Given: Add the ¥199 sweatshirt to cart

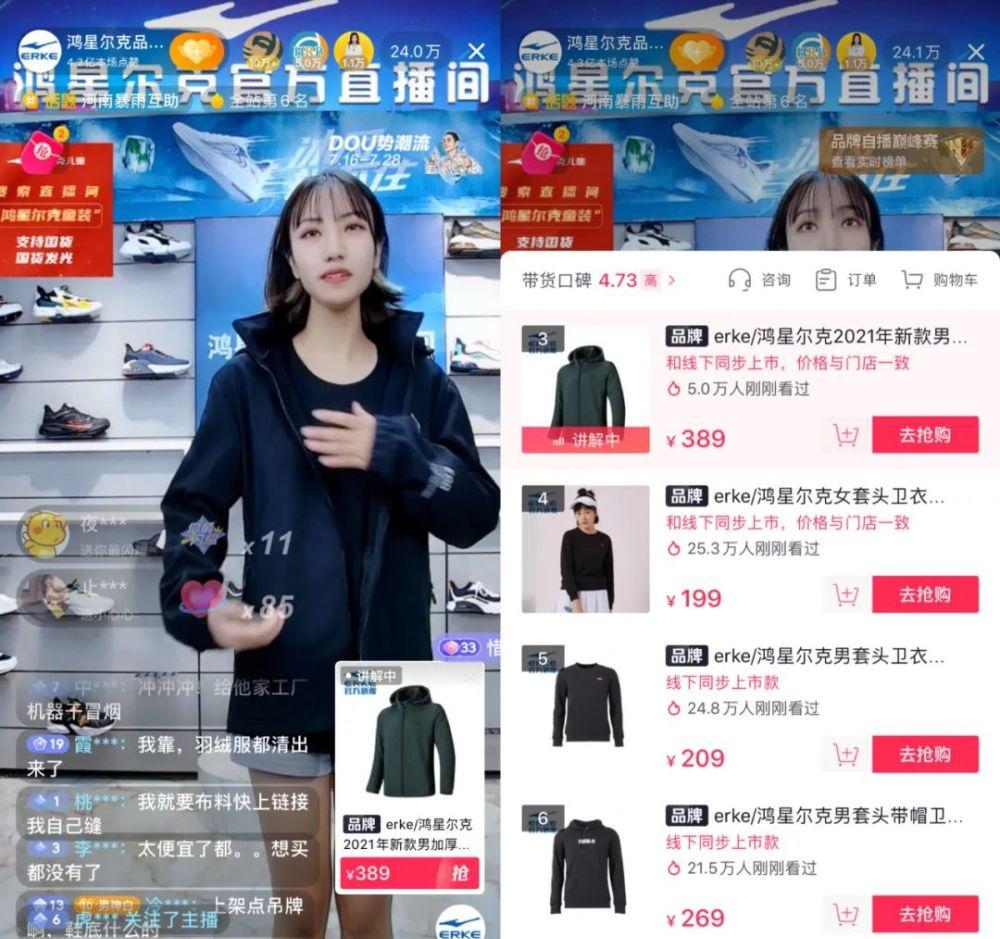Looking at the screenshot, I should [x=846, y=595].
